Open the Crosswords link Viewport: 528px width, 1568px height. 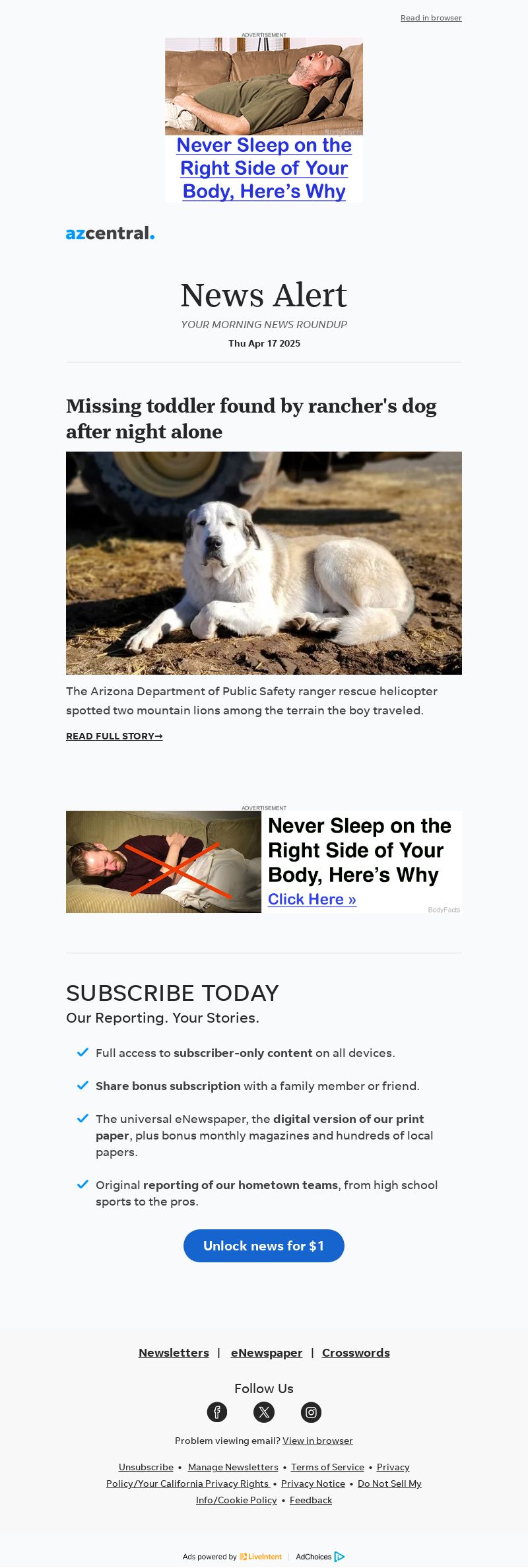[x=356, y=1353]
